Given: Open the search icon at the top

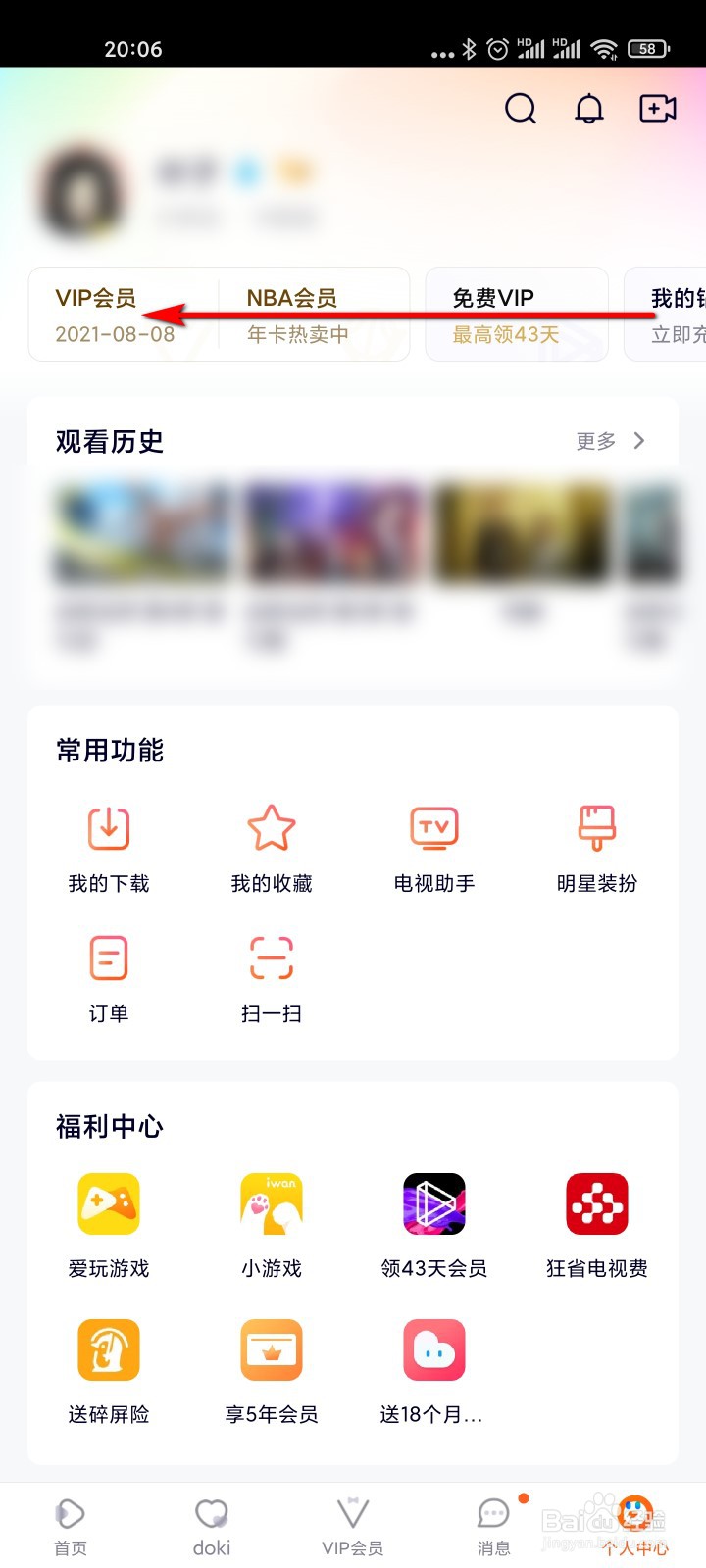Looking at the screenshot, I should (x=521, y=110).
